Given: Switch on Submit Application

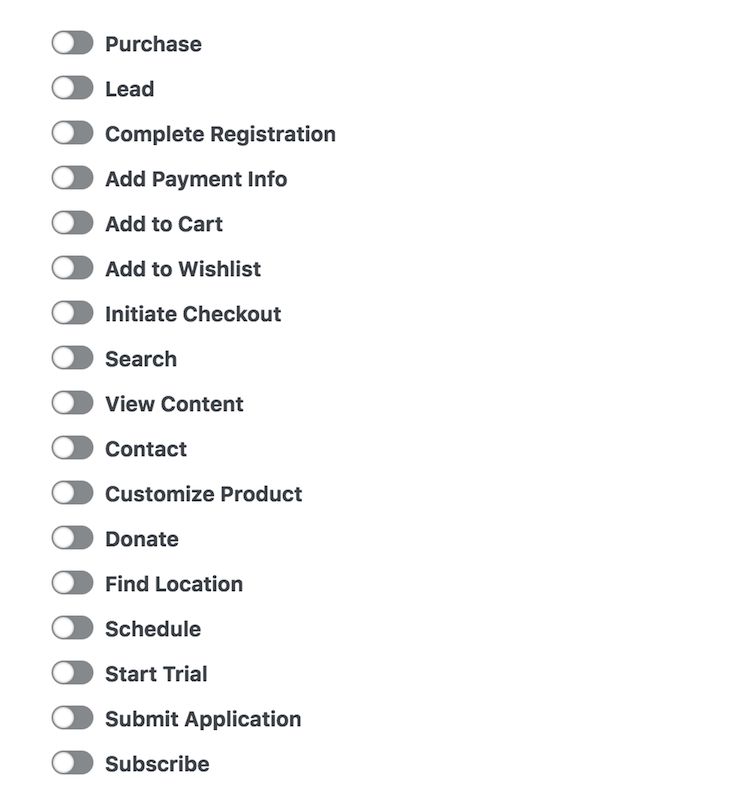Looking at the screenshot, I should [x=72, y=718].
